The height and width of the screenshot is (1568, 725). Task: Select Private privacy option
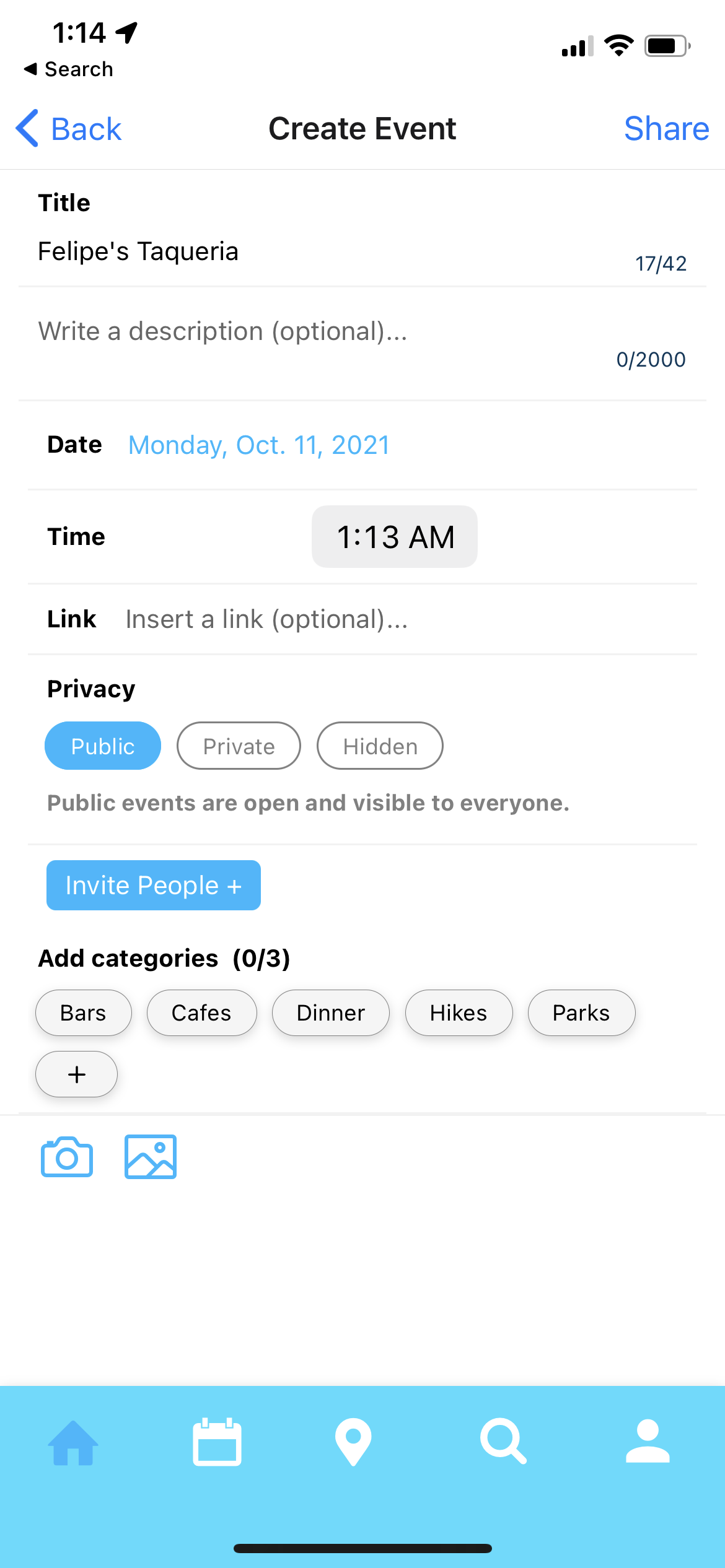pyautogui.click(x=239, y=746)
